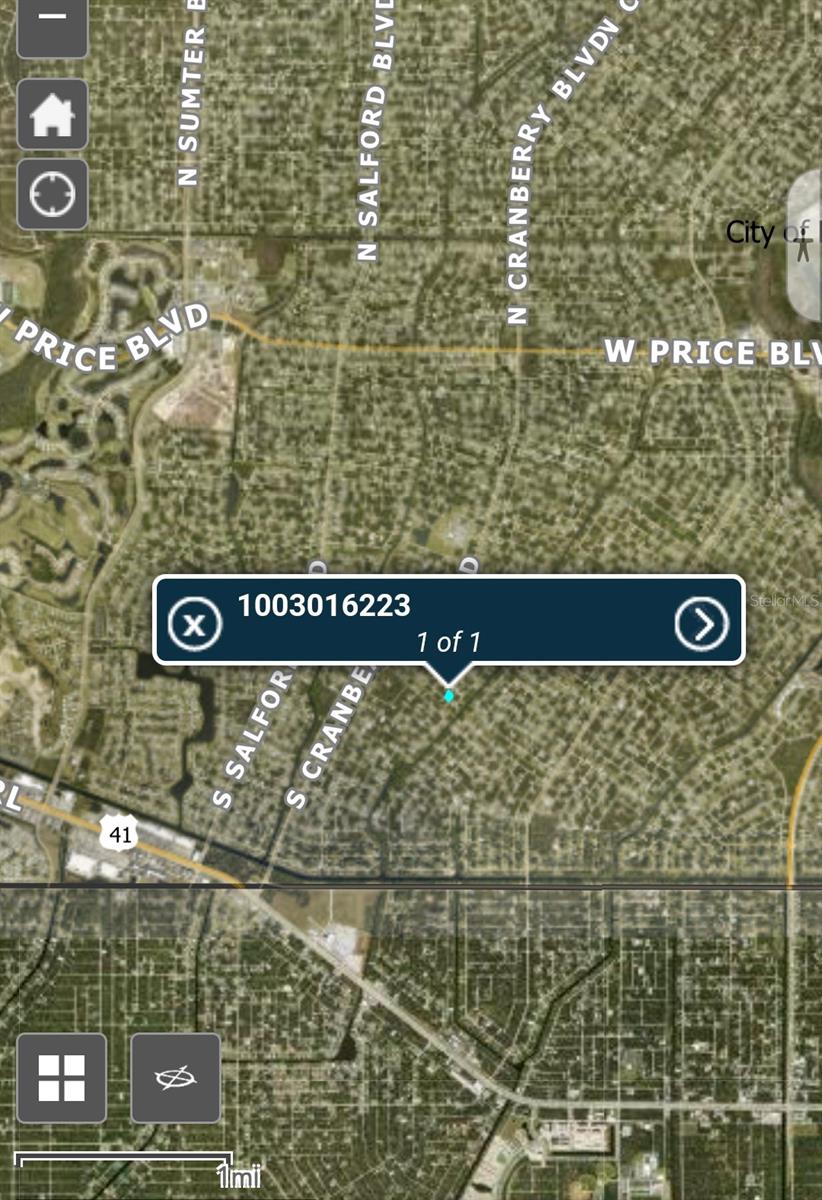Reset map to the home extent
Image resolution: width=822 pixels, height=1200 pixels.
point(52,115)
